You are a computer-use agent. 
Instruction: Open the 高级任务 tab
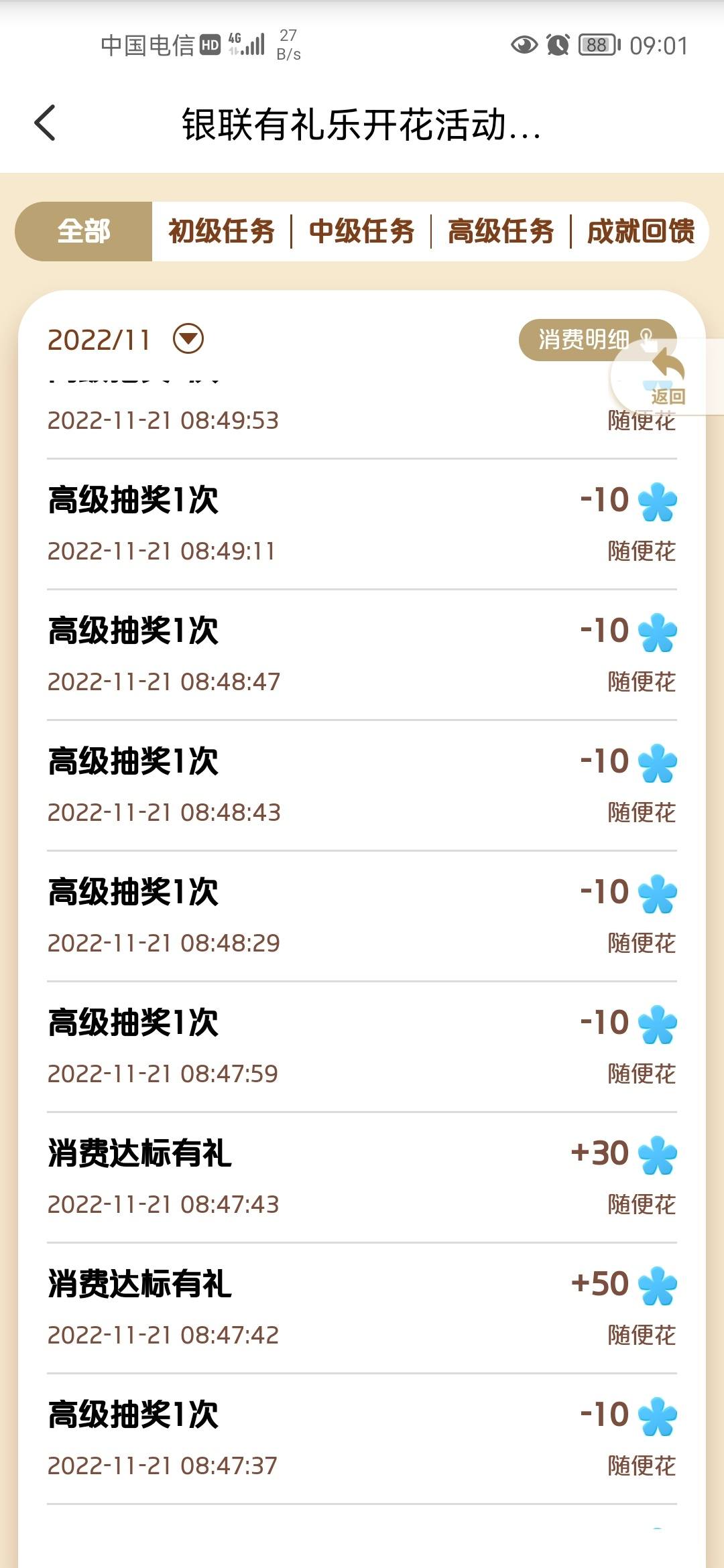(501, 231)
